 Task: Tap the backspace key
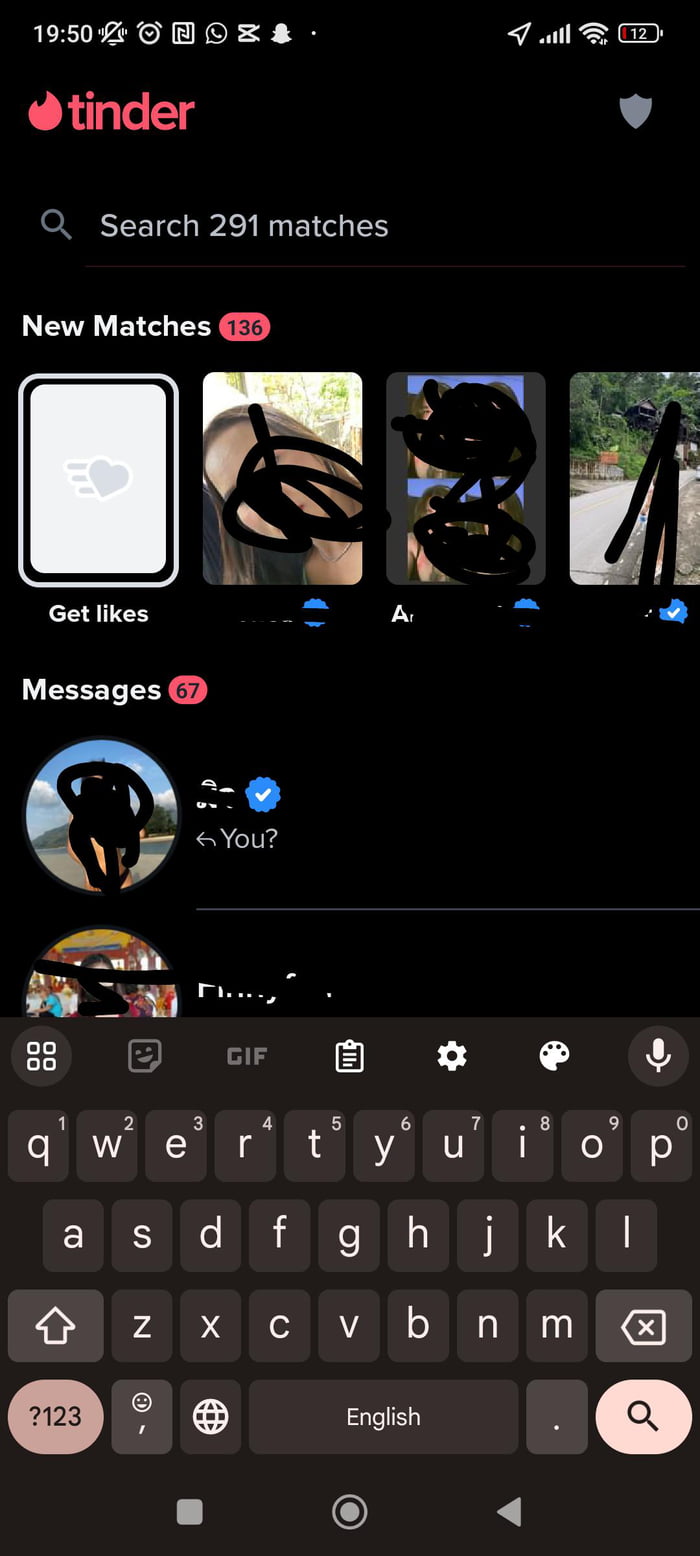[x=642, y=1327]
